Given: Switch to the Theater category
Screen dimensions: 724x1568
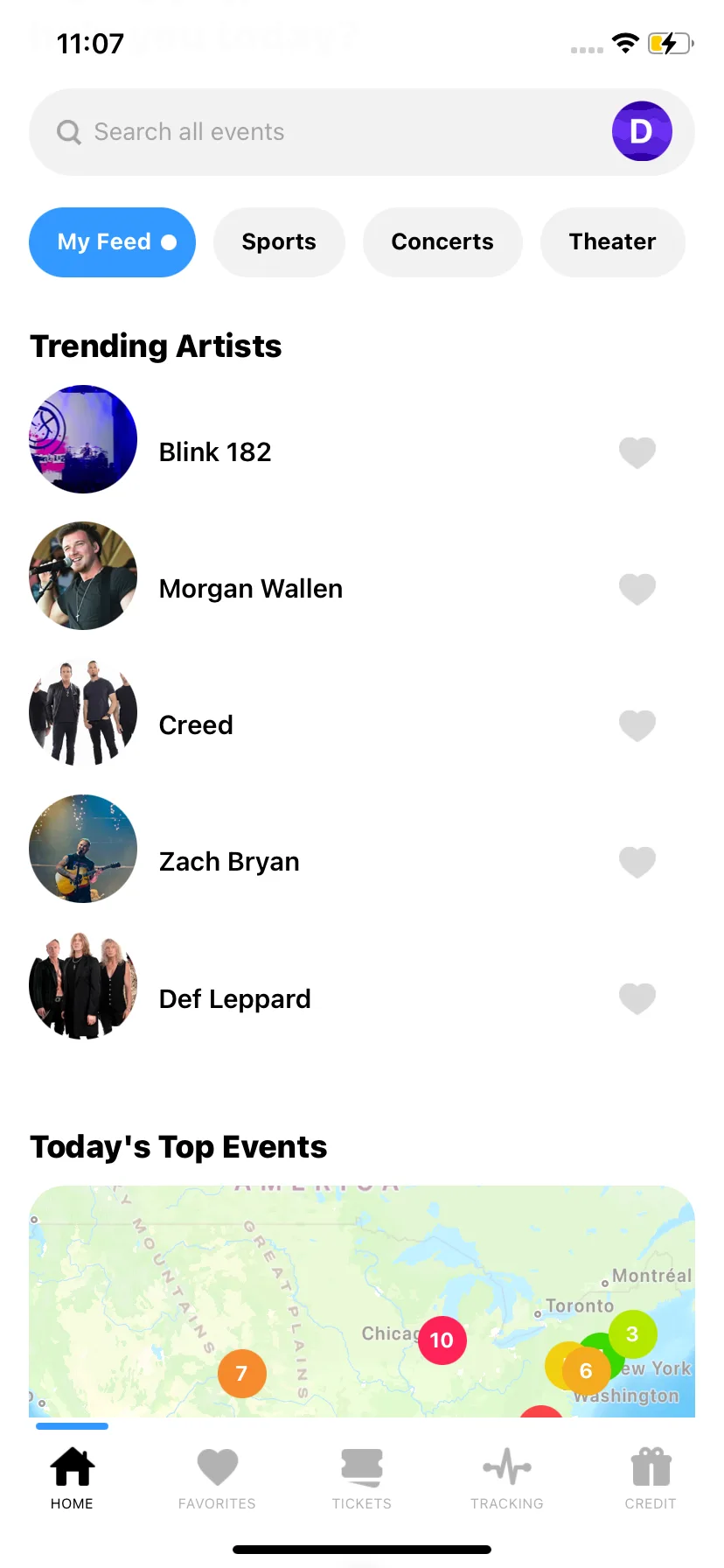Looking at the screenshot, I should (612, 242).
